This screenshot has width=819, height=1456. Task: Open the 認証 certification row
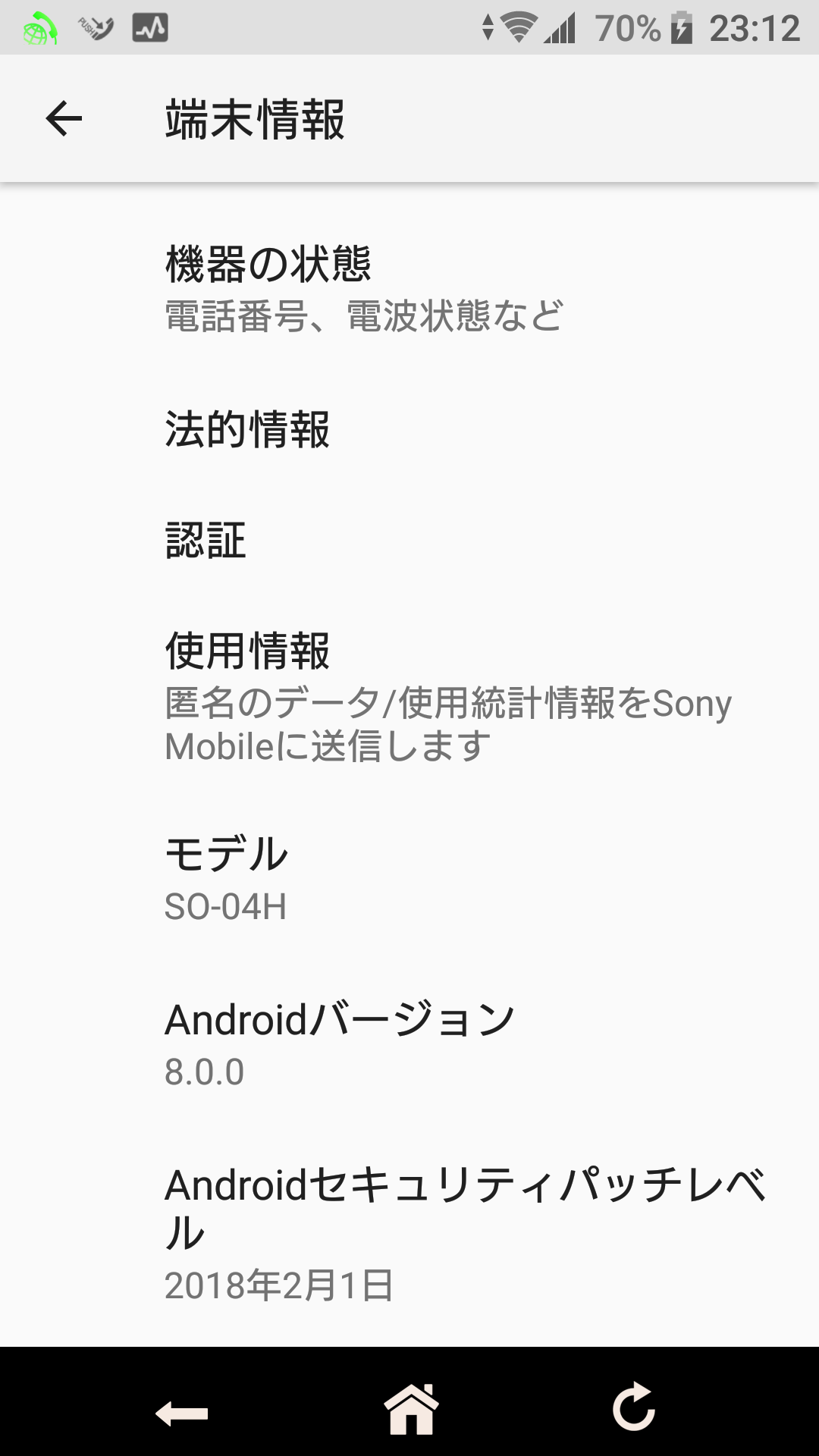pos(409,540)
